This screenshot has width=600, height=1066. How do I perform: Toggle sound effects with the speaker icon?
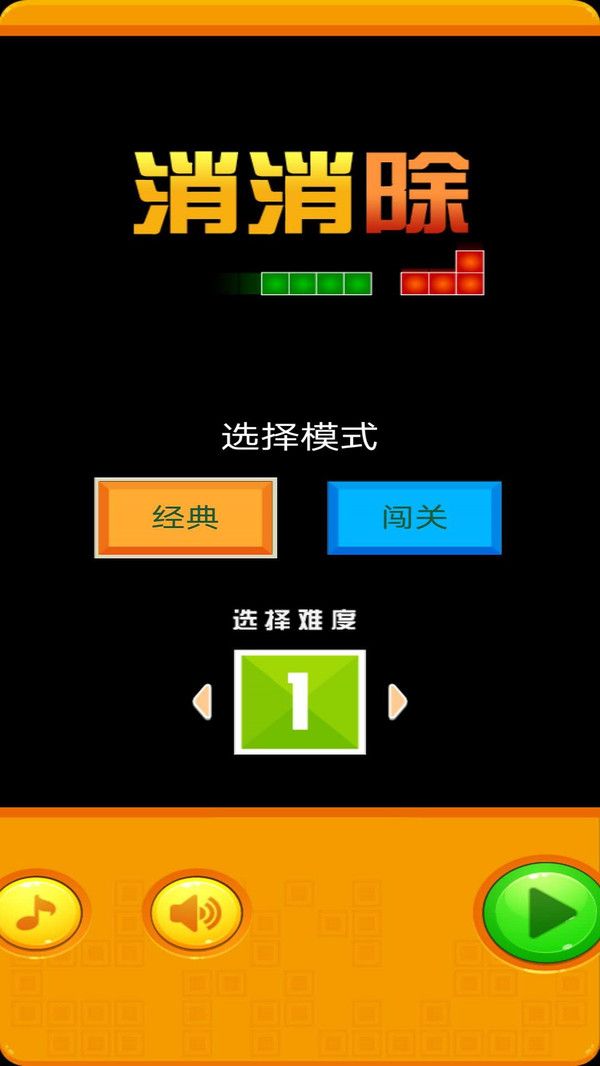(x=195, y=912)
